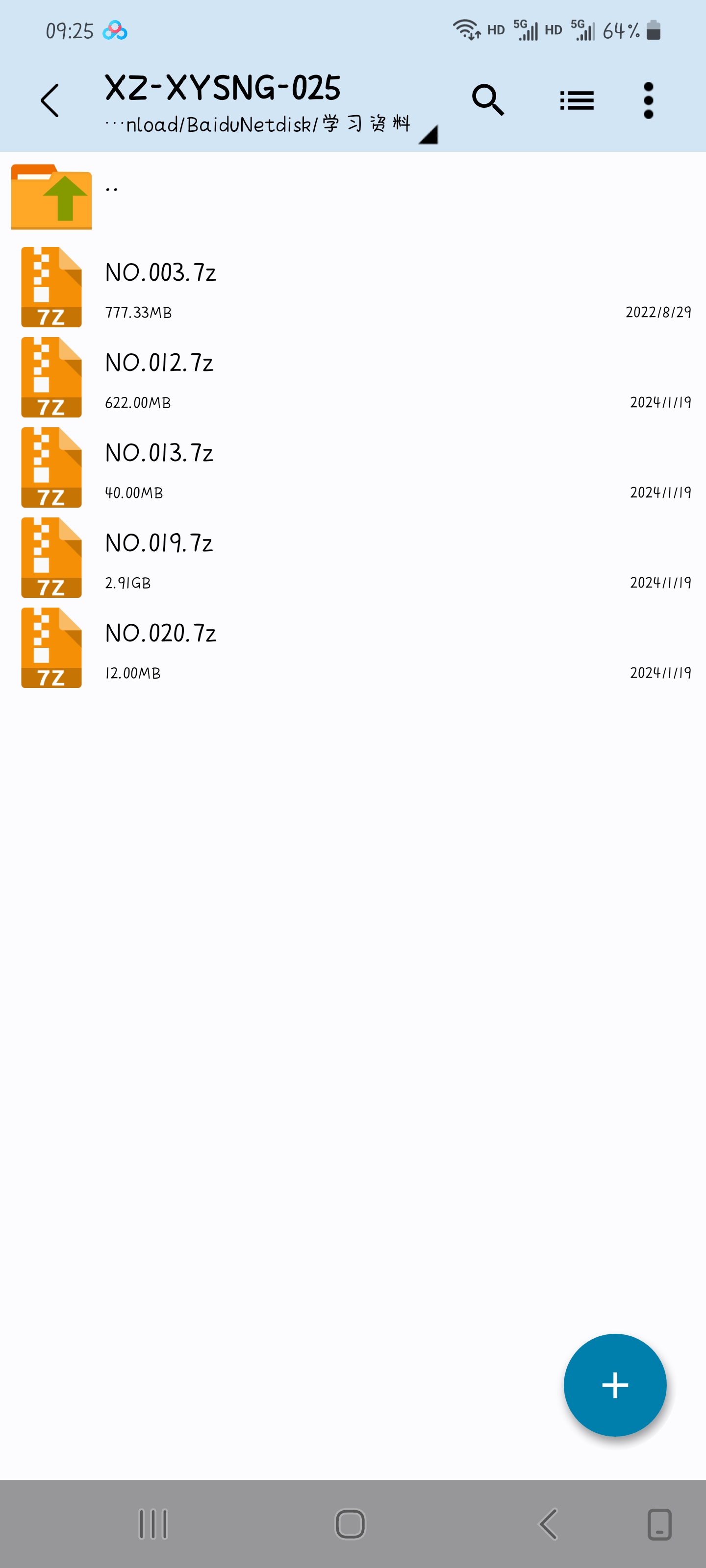Image resolution: width=706 pixels, height=1568 pixels.
Task: Go to the system home screen
Action: click(x=350, y=1524)
